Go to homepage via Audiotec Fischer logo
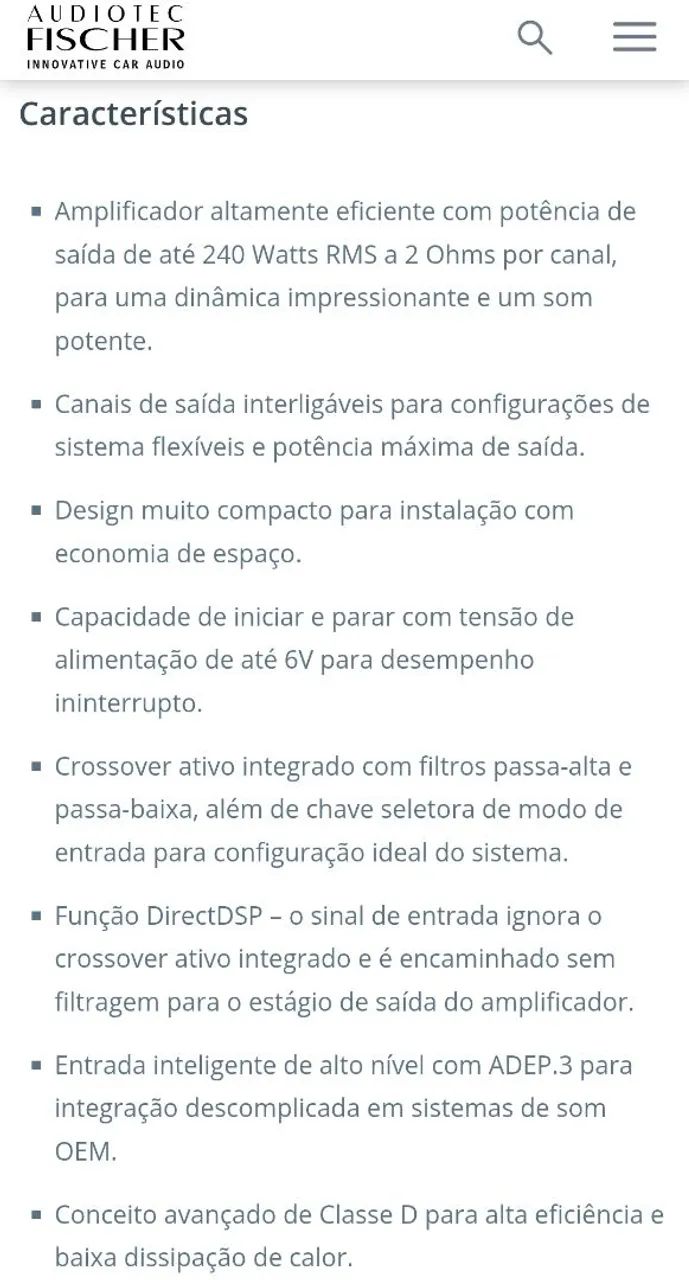Image resolution: width=689 pixels, height=1280 pixels. pos(105,37)
